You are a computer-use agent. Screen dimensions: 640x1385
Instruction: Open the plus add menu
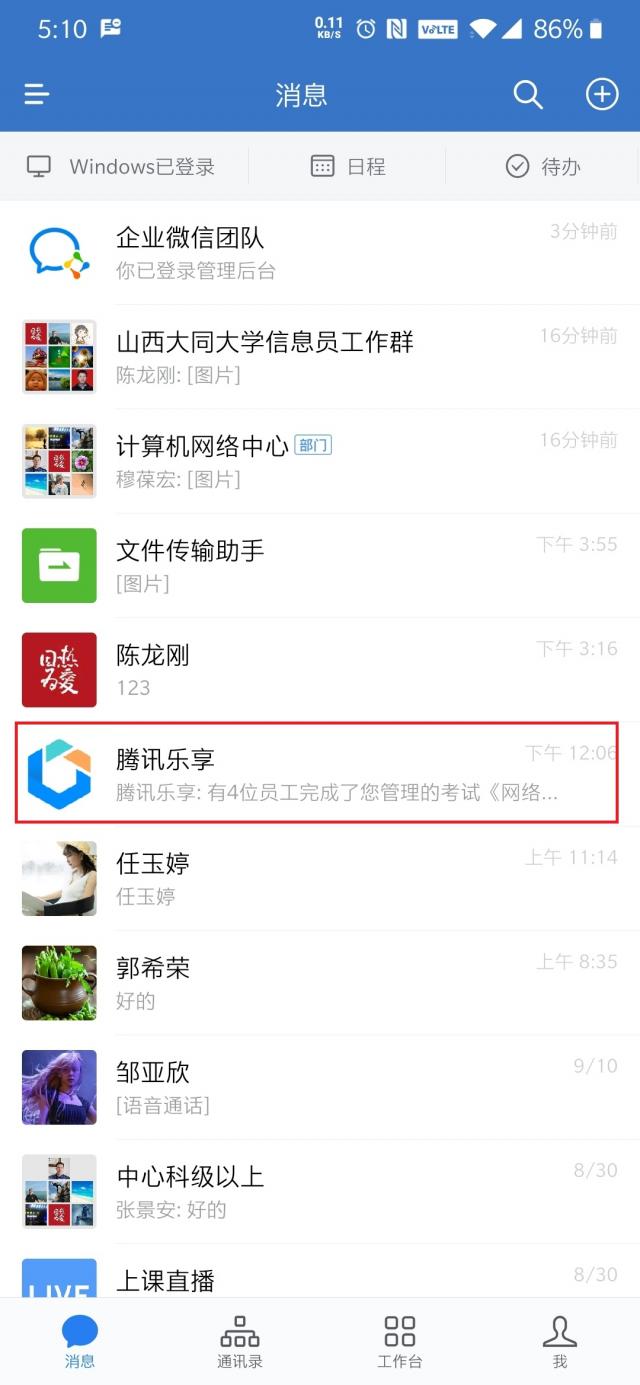click(x=601, y=95)
